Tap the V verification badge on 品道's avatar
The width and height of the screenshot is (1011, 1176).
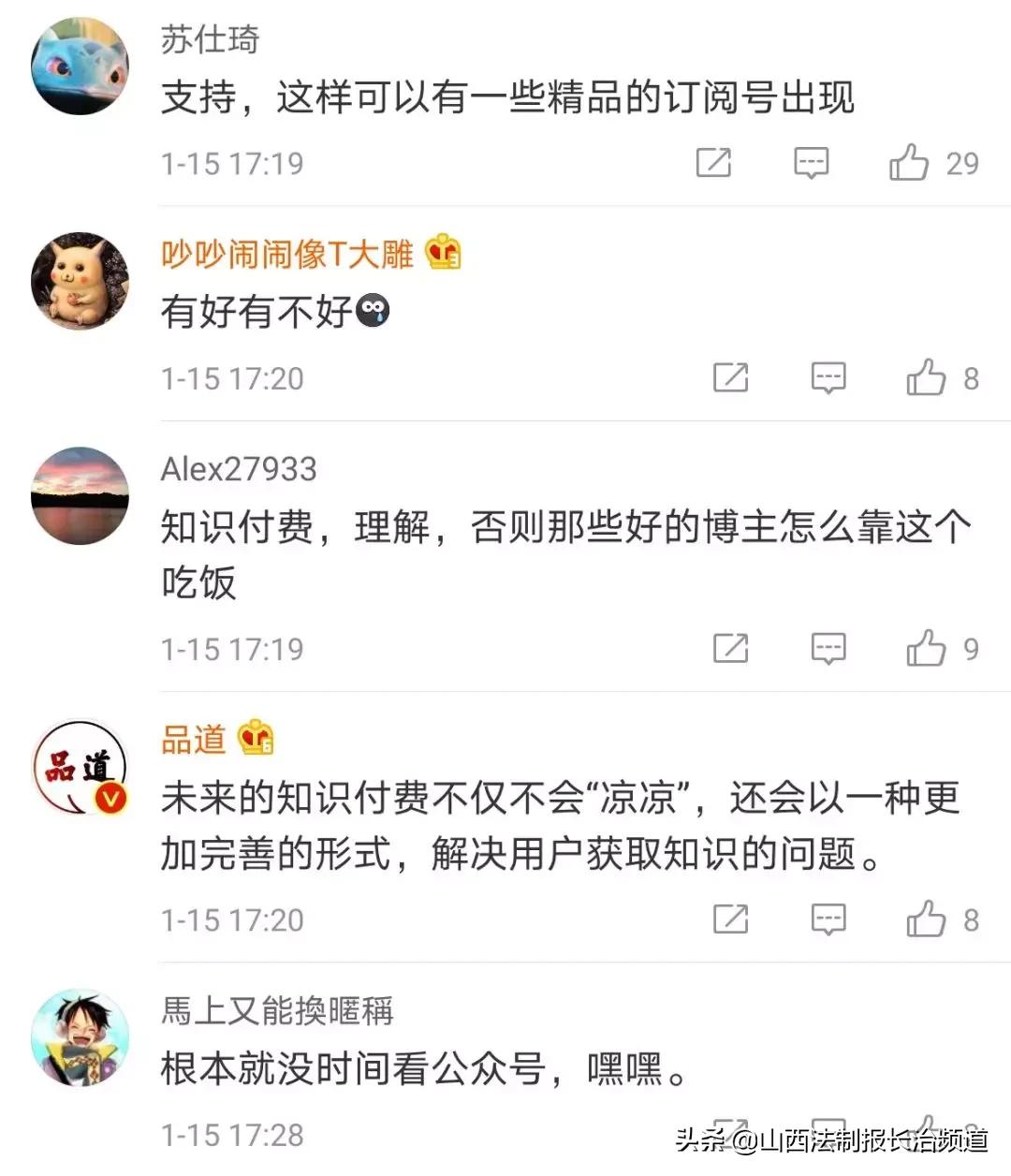(x=110, y=798)
